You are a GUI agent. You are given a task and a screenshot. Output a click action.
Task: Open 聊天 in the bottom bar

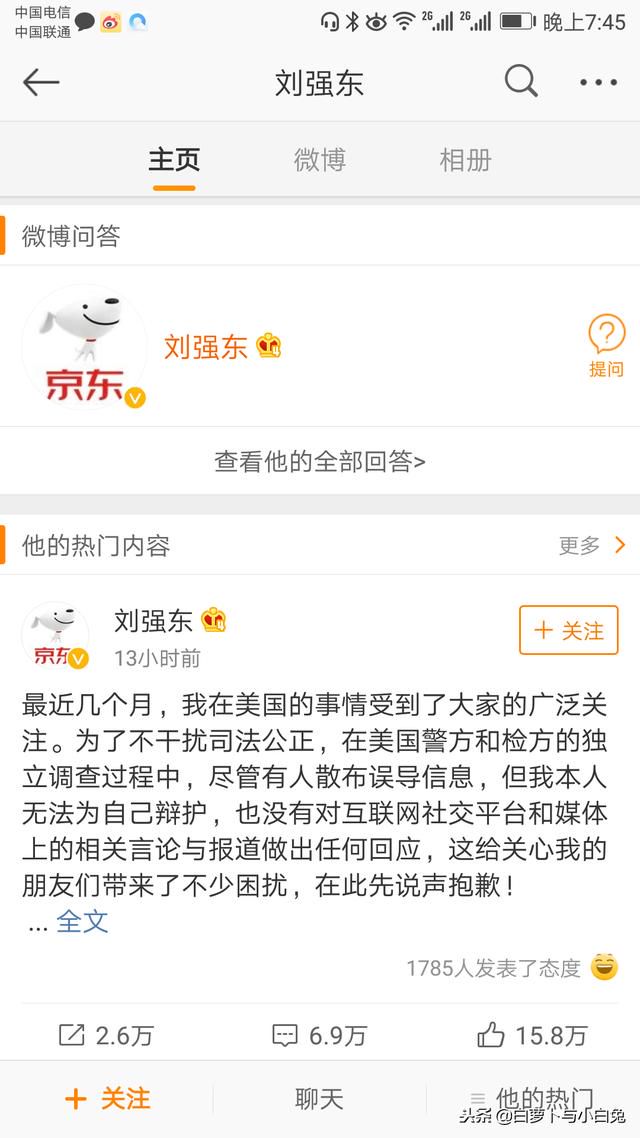click(319, 1099)
